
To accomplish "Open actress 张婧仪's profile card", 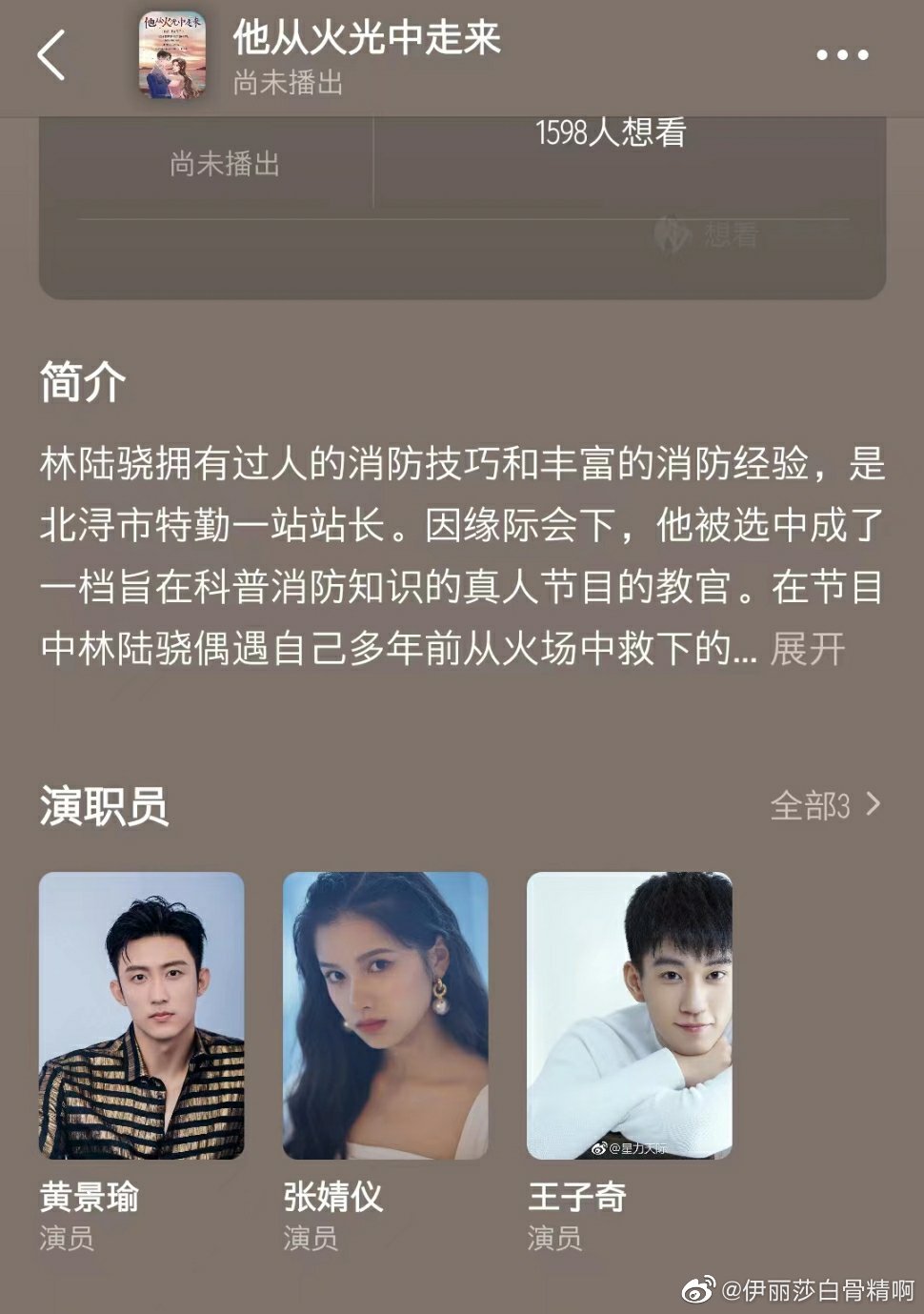I will (x=385, y=1016).
